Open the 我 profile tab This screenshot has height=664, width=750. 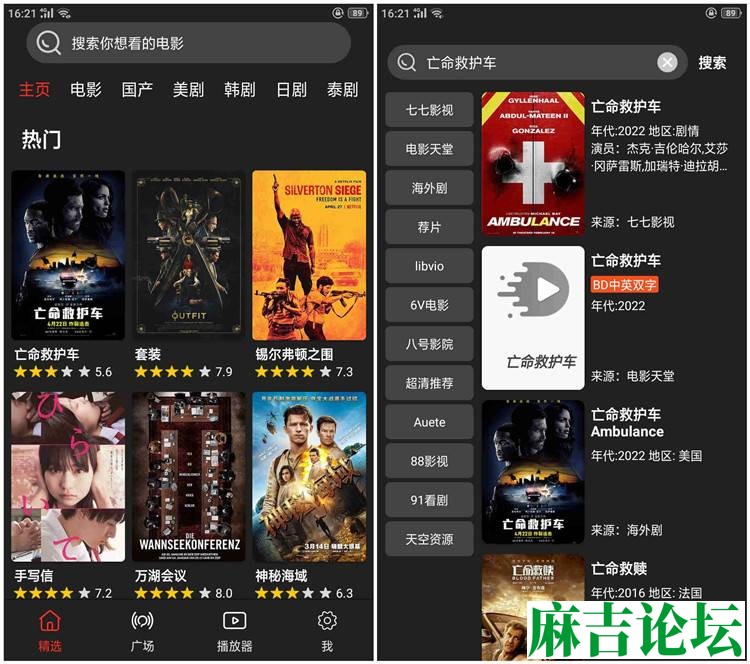pos(327,631)
